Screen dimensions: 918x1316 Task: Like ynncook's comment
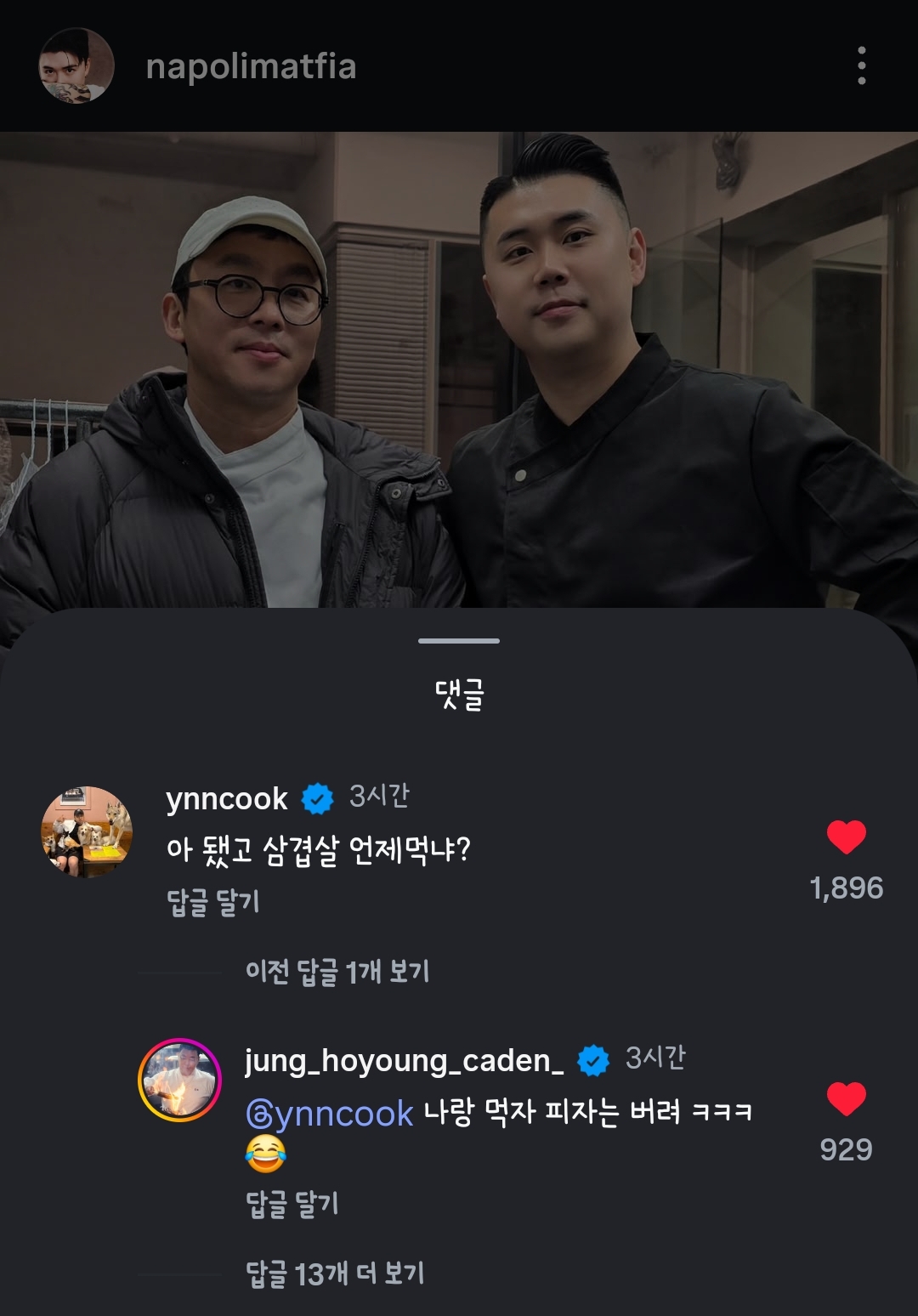coord(847,837)
